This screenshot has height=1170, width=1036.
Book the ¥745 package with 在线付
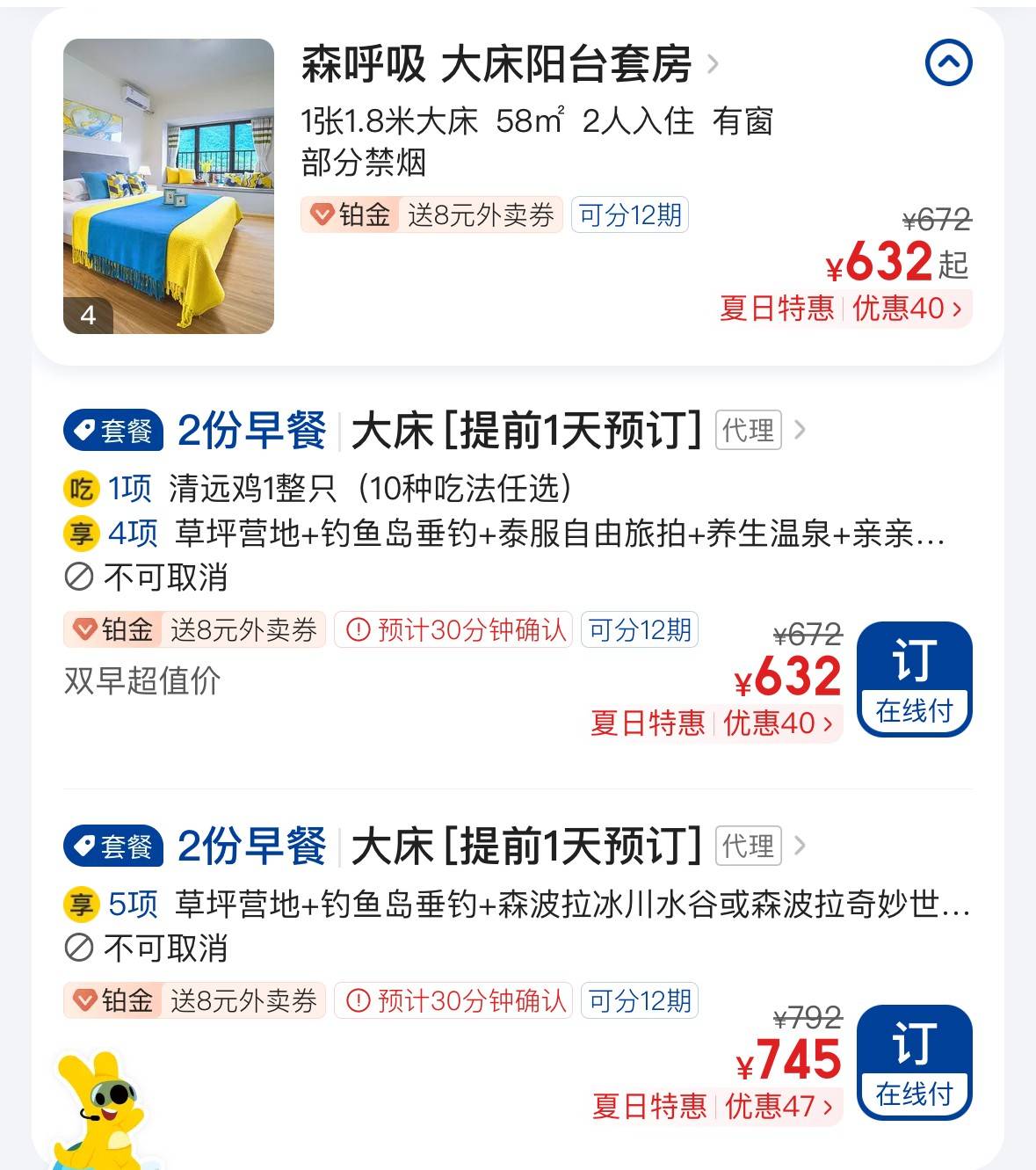point(914,1062)
